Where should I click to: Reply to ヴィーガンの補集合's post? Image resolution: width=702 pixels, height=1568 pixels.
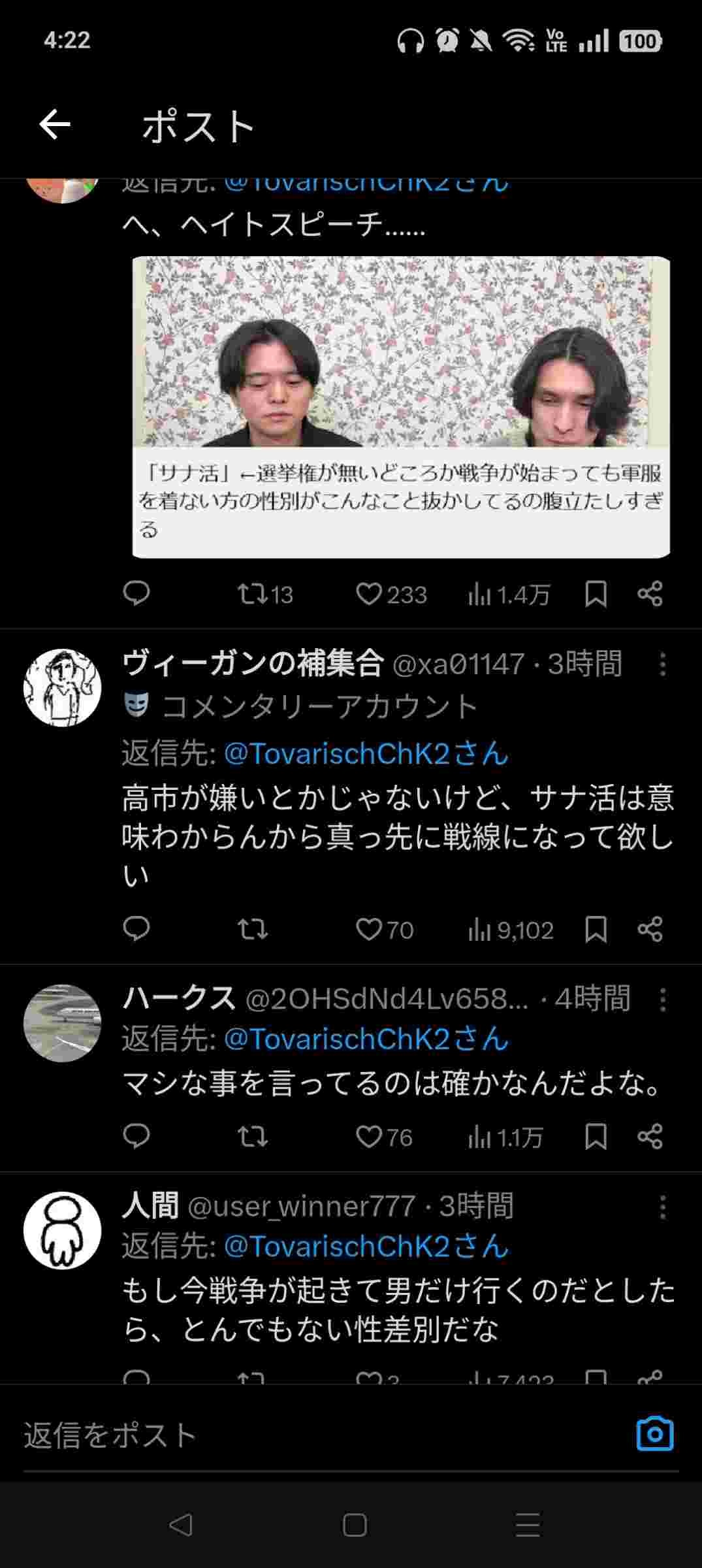(136, 929)
